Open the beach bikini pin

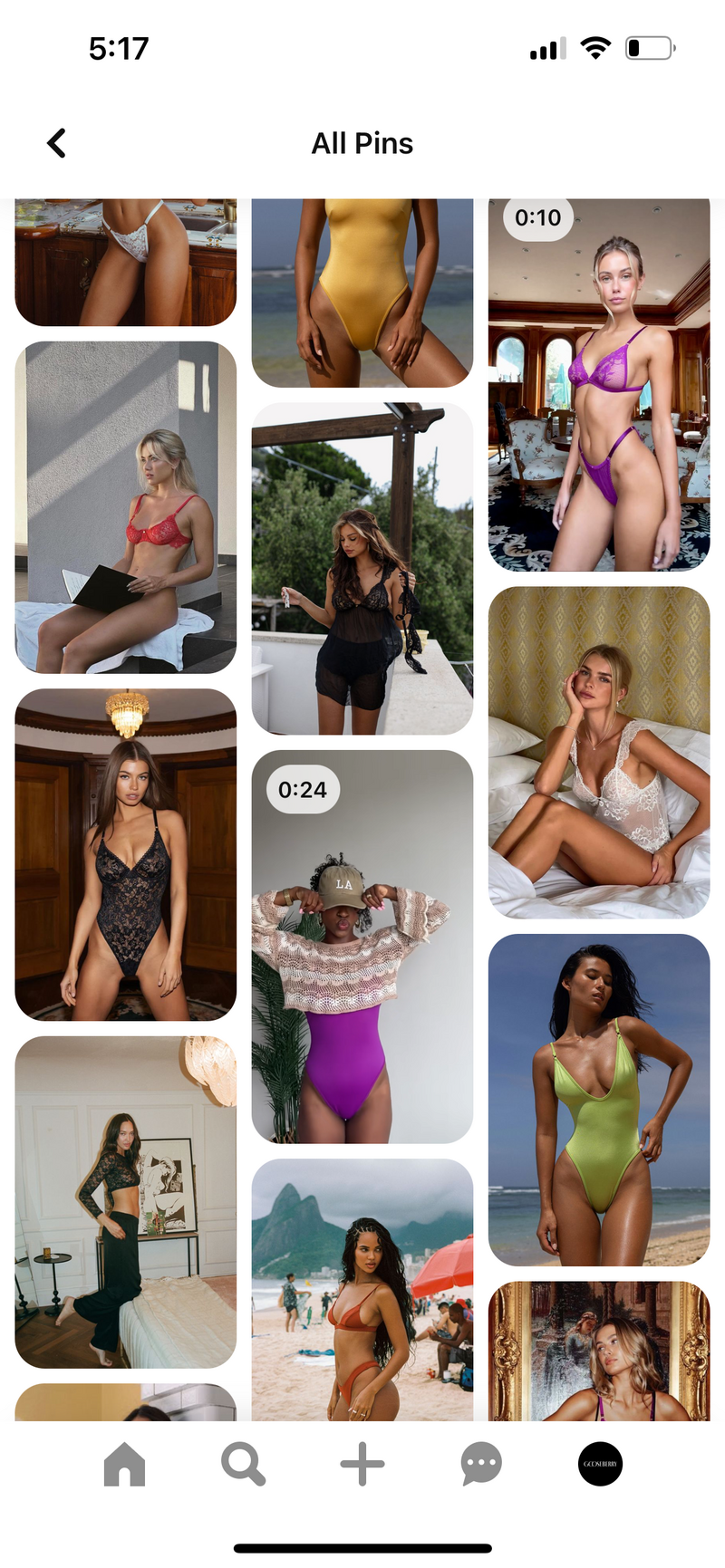(x=362, y=1289)
